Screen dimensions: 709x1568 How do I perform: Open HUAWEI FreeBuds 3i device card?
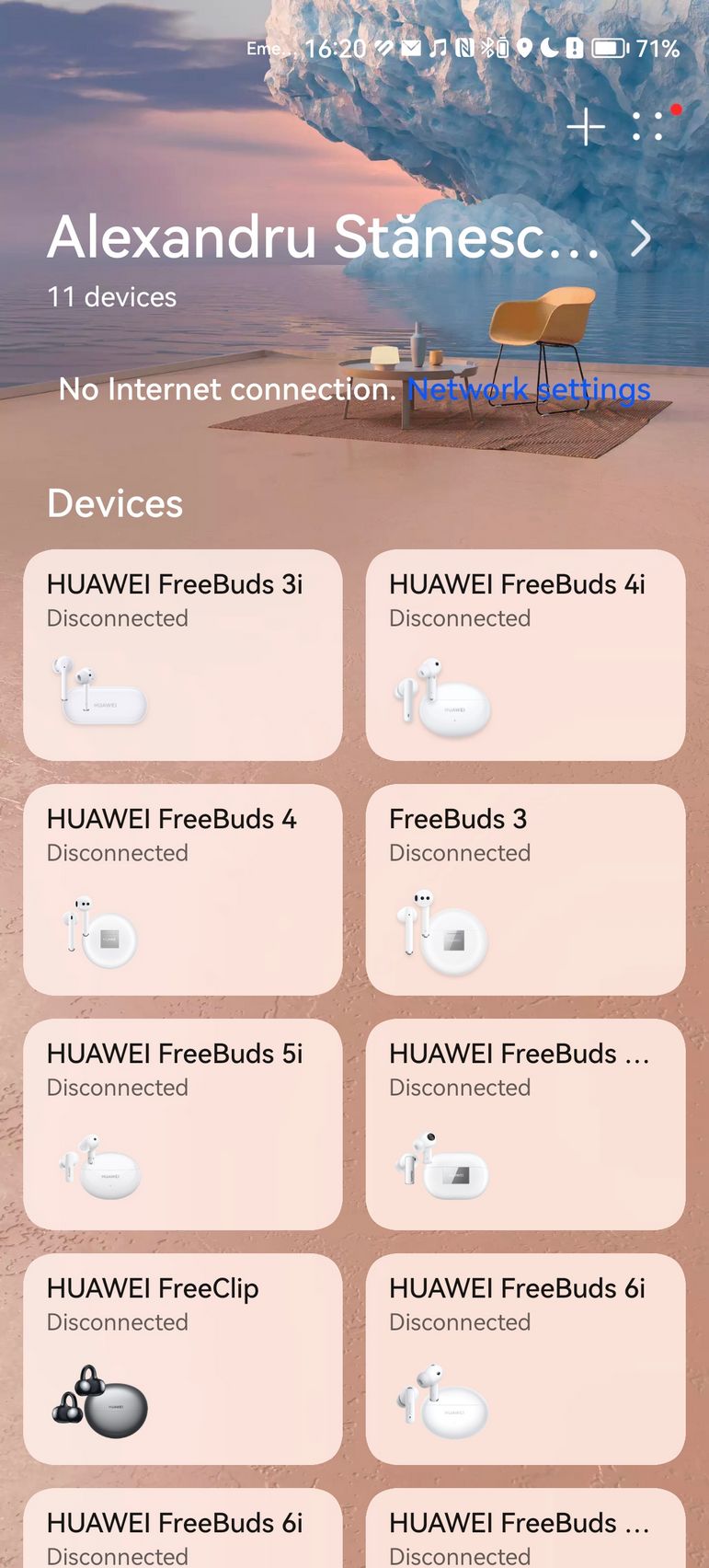pos(183,655)
